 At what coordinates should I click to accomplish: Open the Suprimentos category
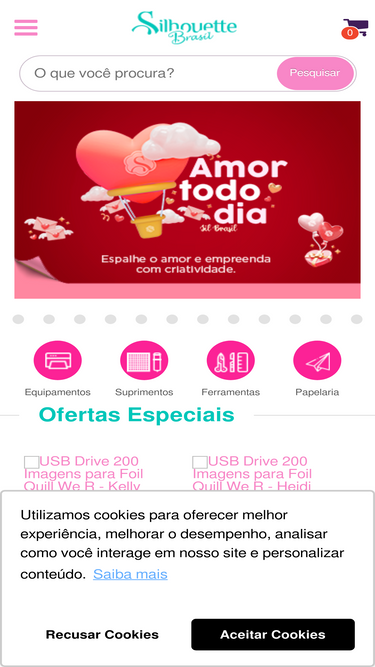point(144,369)
